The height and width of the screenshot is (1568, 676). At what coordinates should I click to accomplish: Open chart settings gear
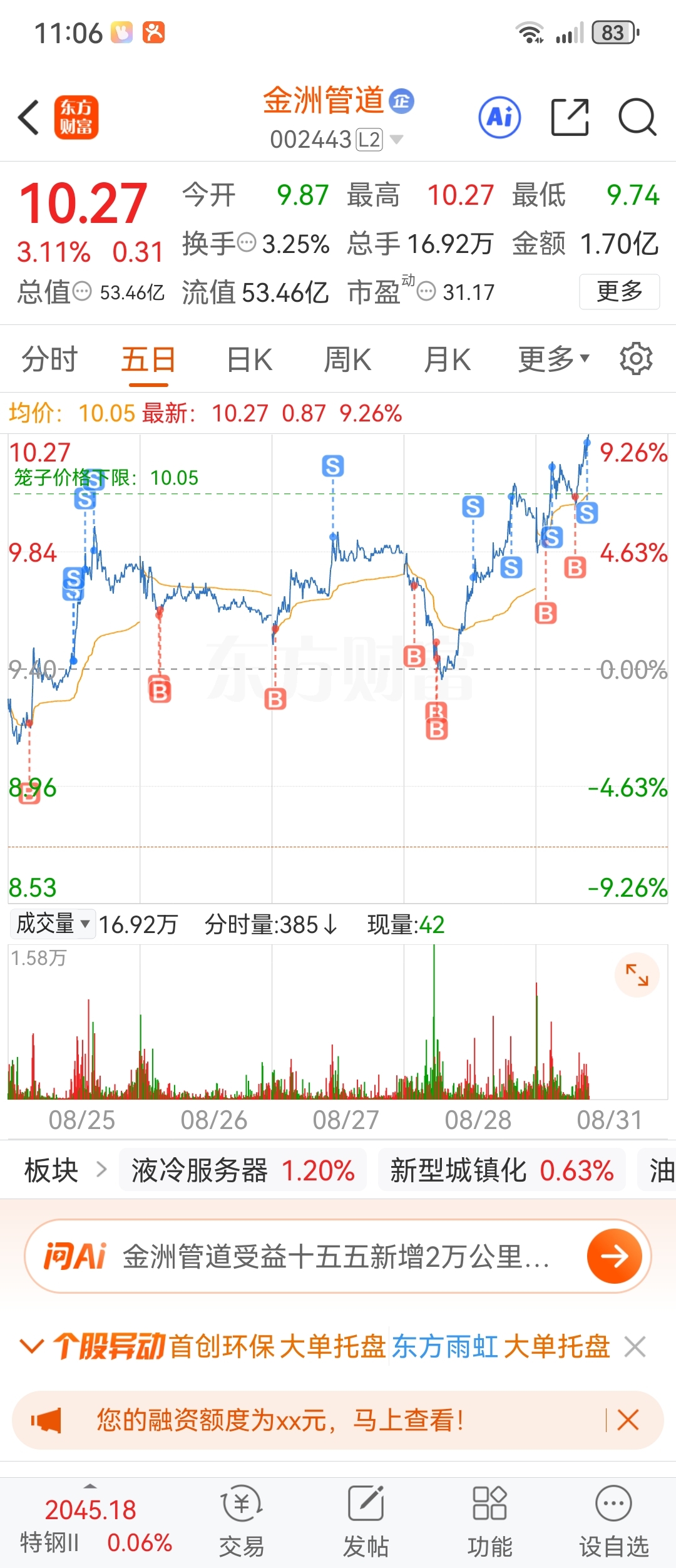(x=636, y=359)
